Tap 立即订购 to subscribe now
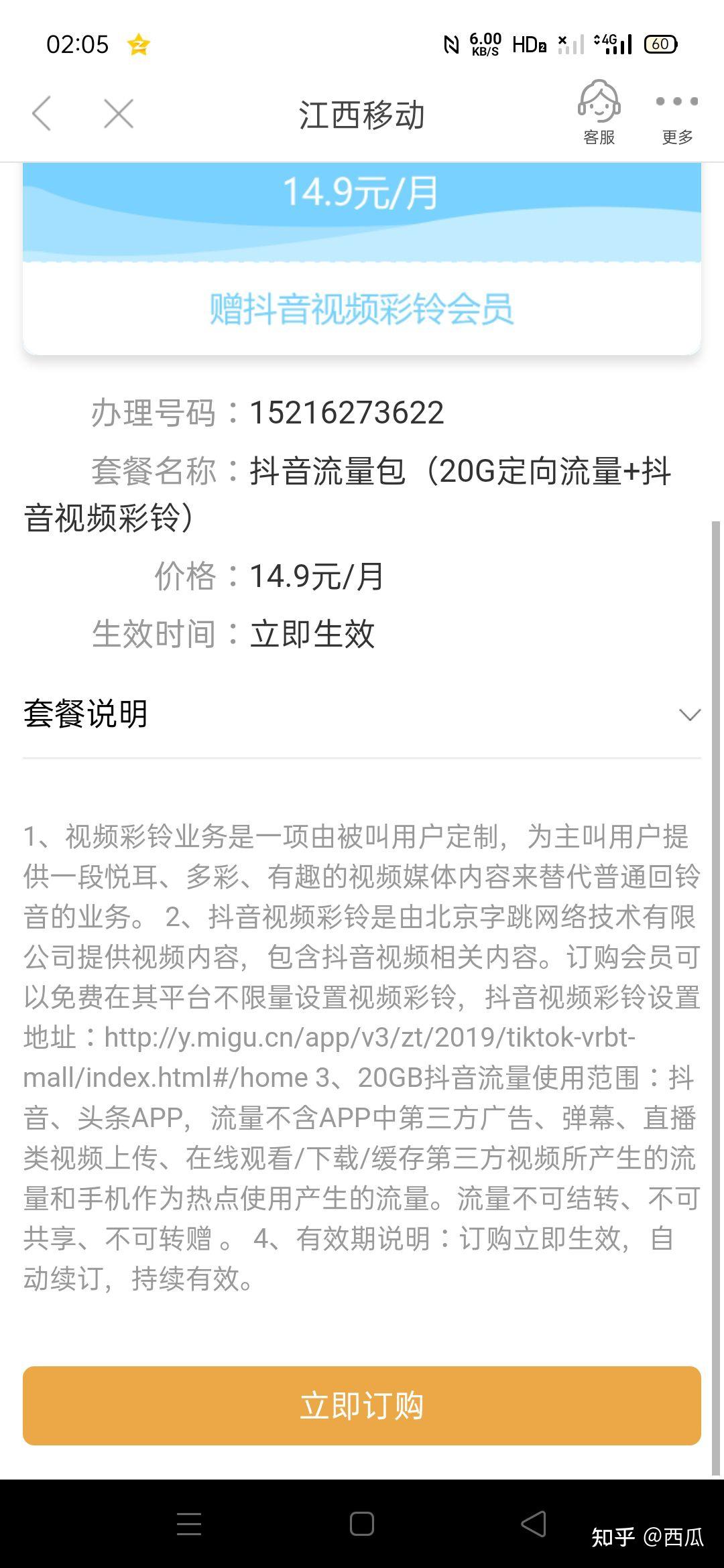 [362, 1405]
